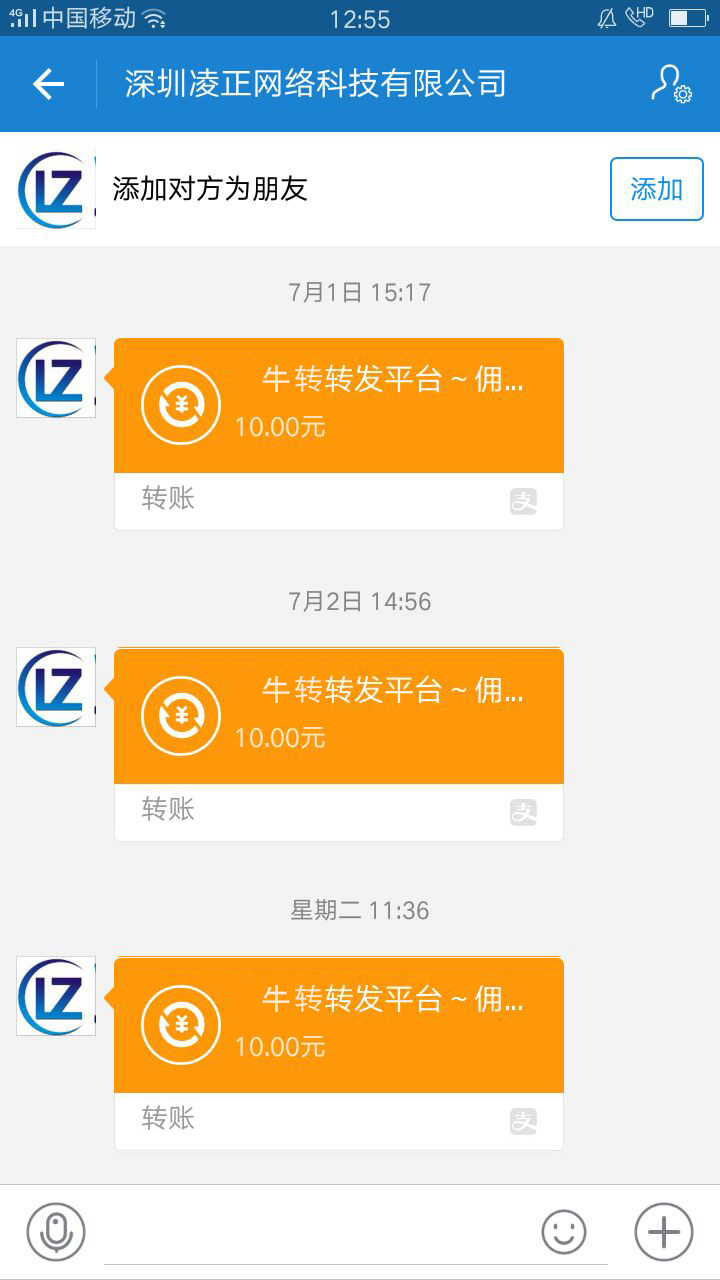Open the Tuesday 11:36 transfer card

[340, 1025]
